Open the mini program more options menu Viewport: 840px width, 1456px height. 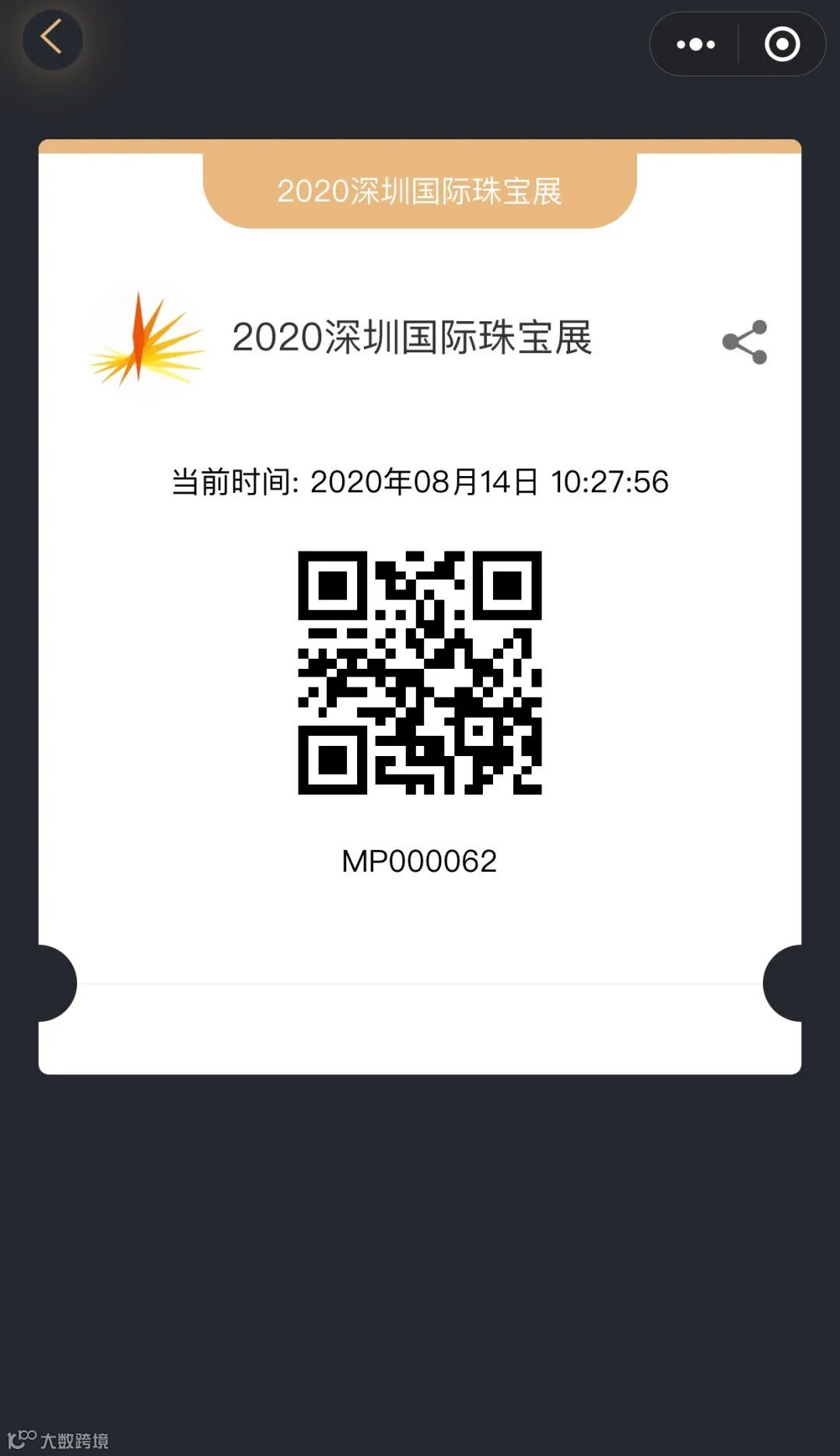click(x=695, y=44)
